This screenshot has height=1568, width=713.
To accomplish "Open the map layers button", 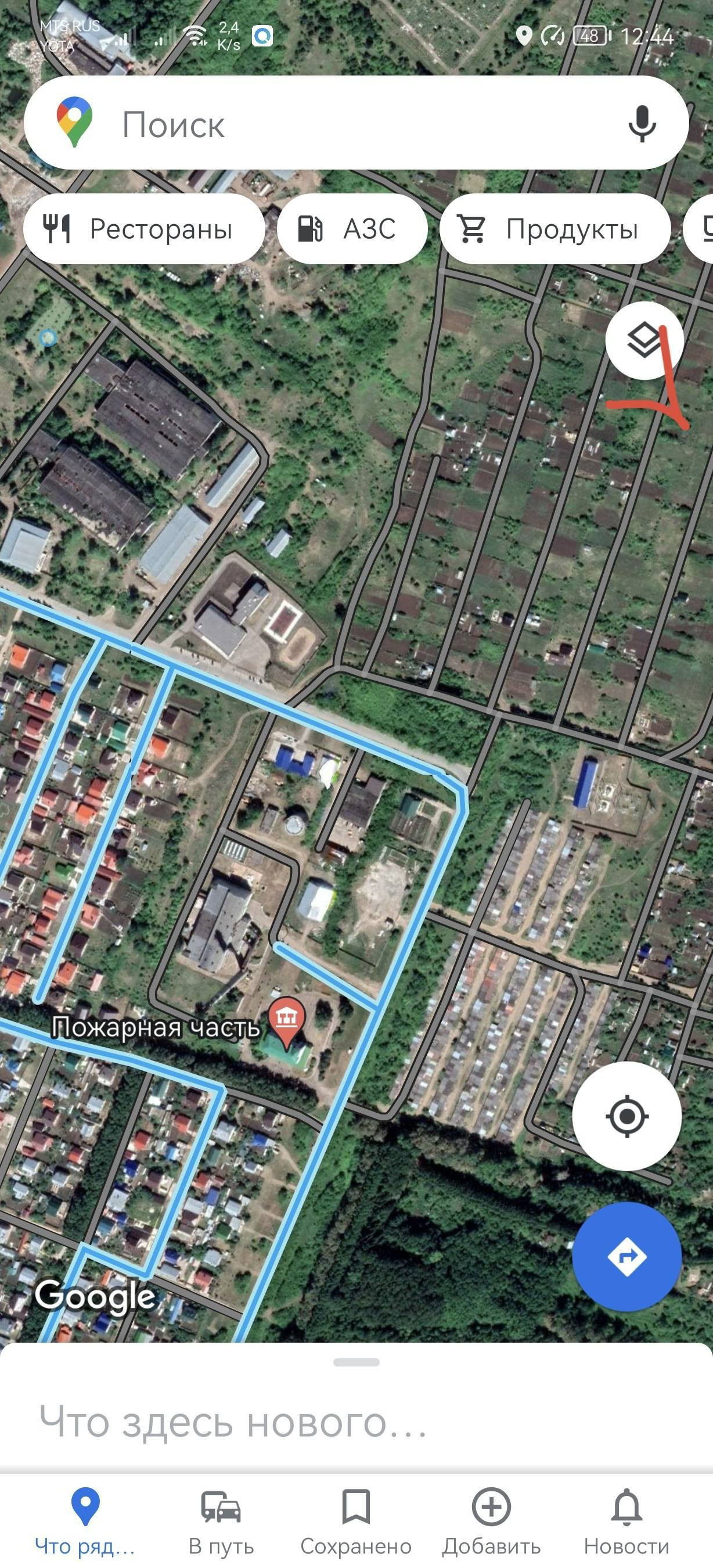I will click(x=644, y=340).
